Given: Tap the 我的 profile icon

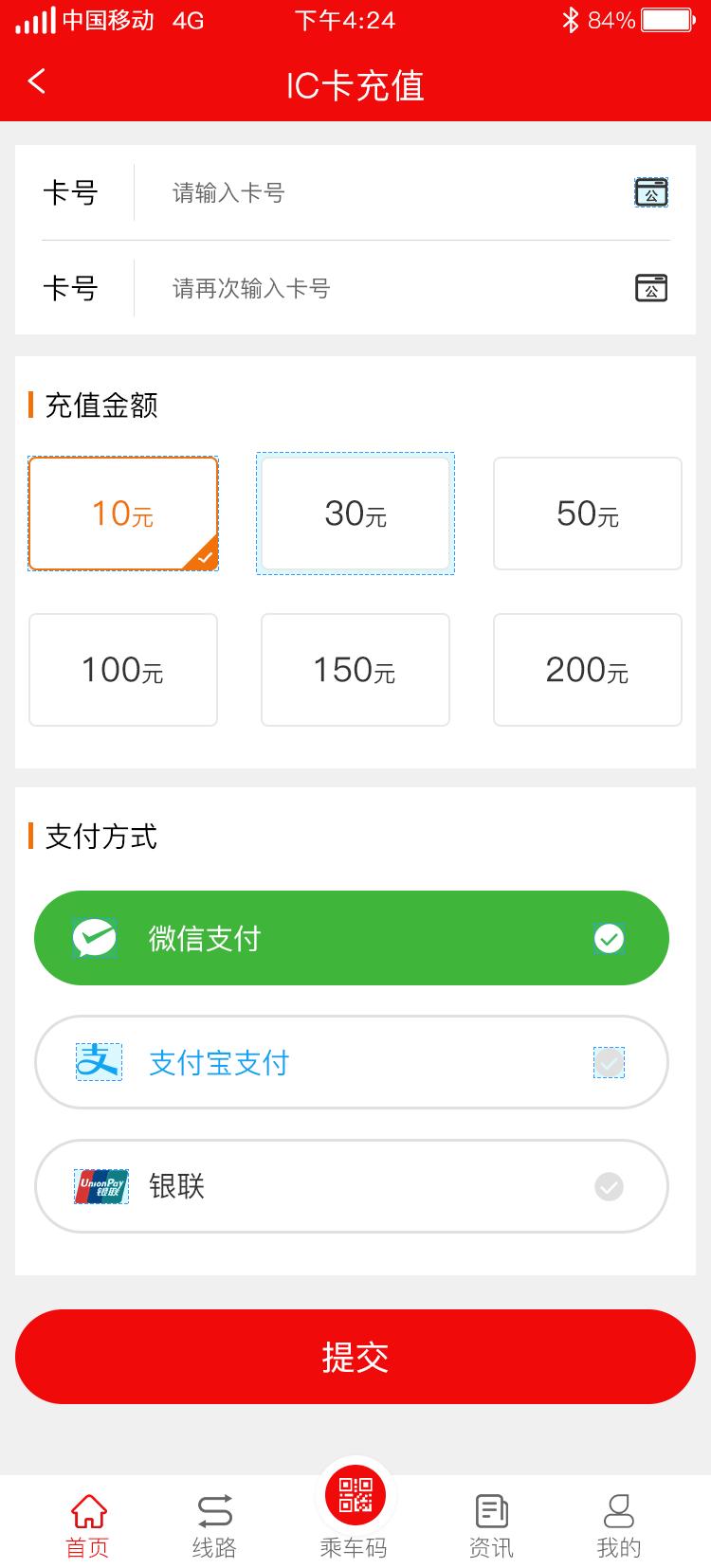Looking at the screenshot, I should 618,1510.
